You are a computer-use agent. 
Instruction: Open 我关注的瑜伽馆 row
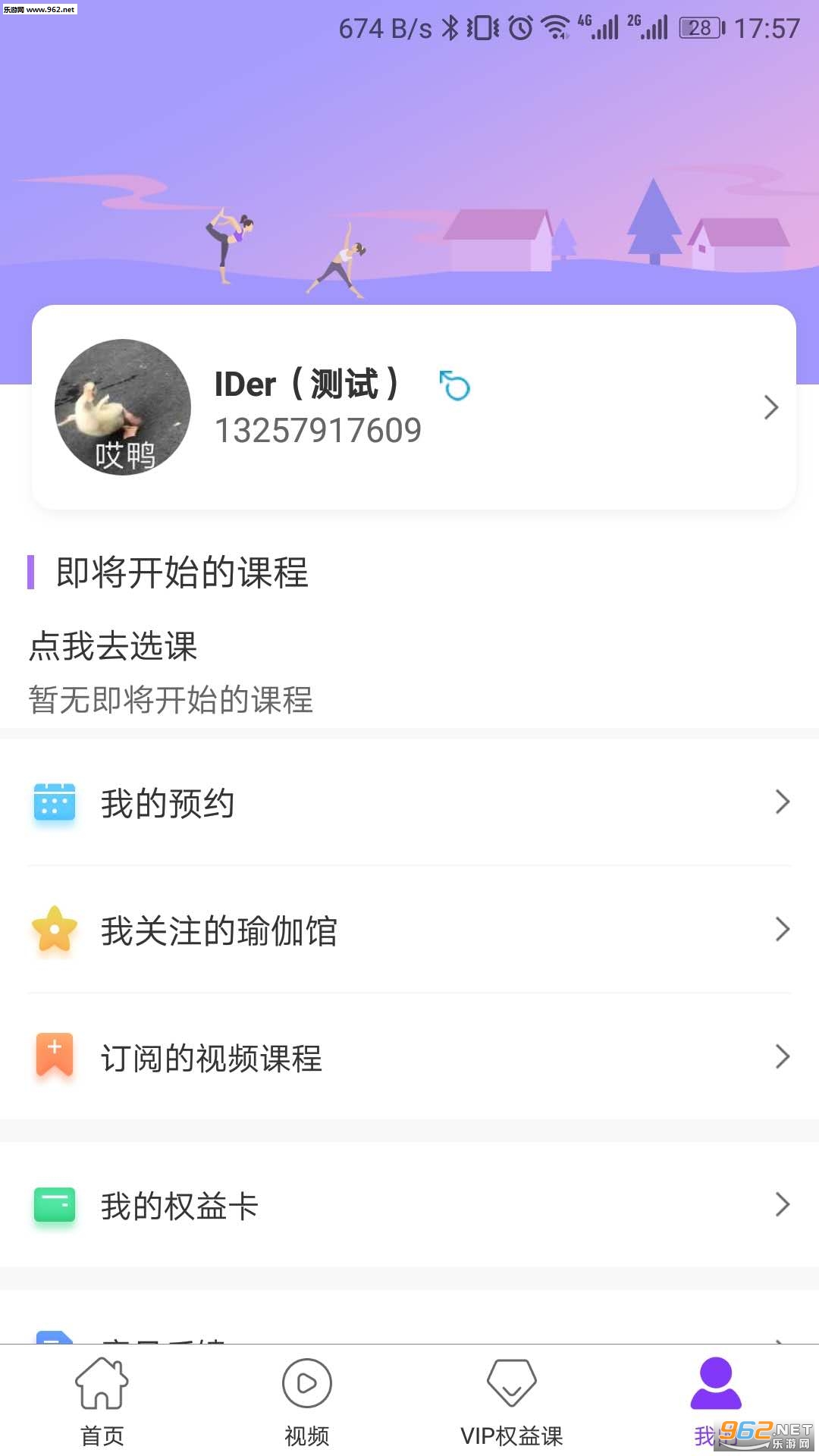(409, 930)
